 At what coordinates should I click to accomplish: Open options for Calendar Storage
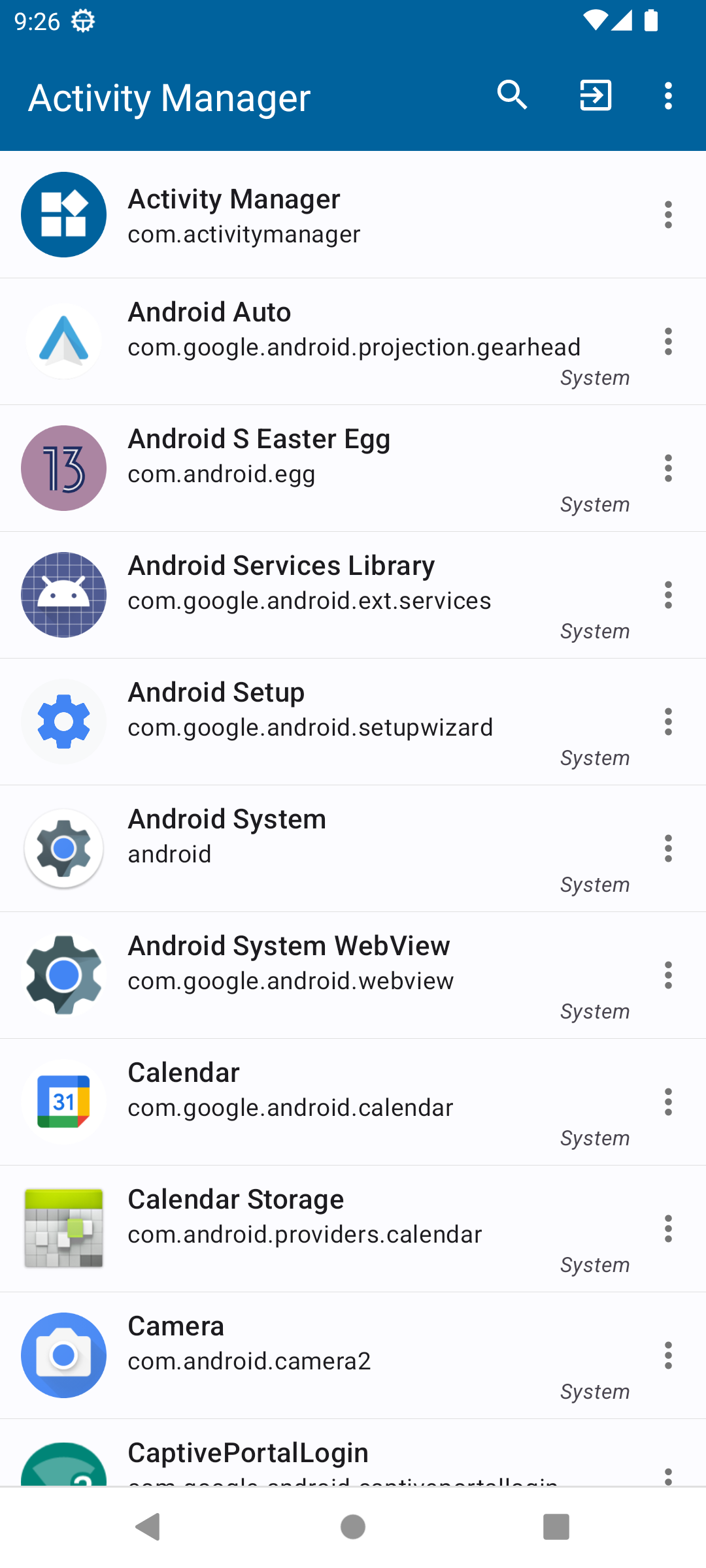[668, 1229]
